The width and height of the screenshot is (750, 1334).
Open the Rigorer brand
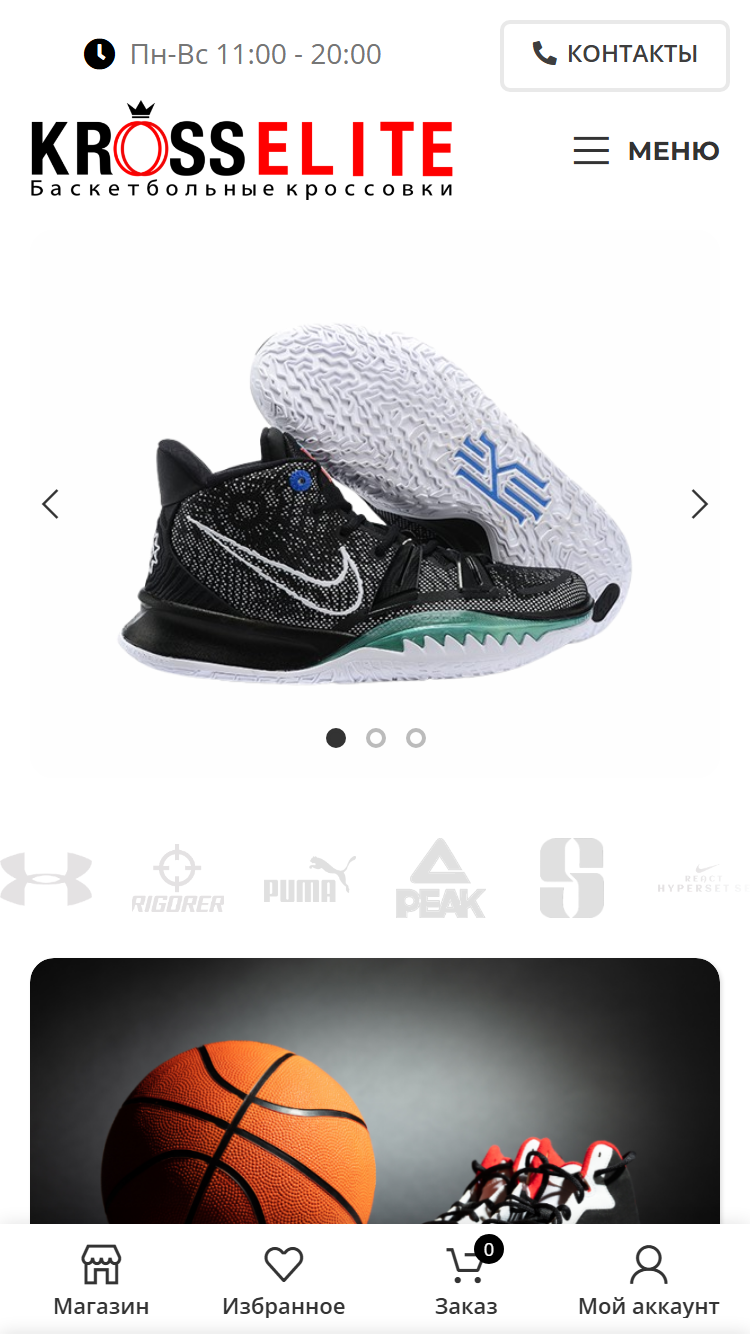[178, 879]
